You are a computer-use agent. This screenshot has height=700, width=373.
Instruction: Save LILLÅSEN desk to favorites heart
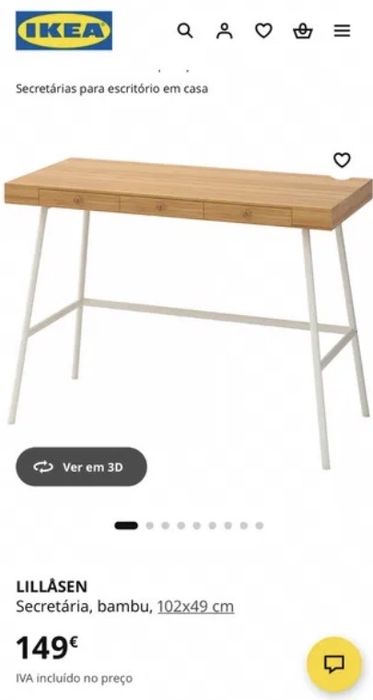[342, 160]
